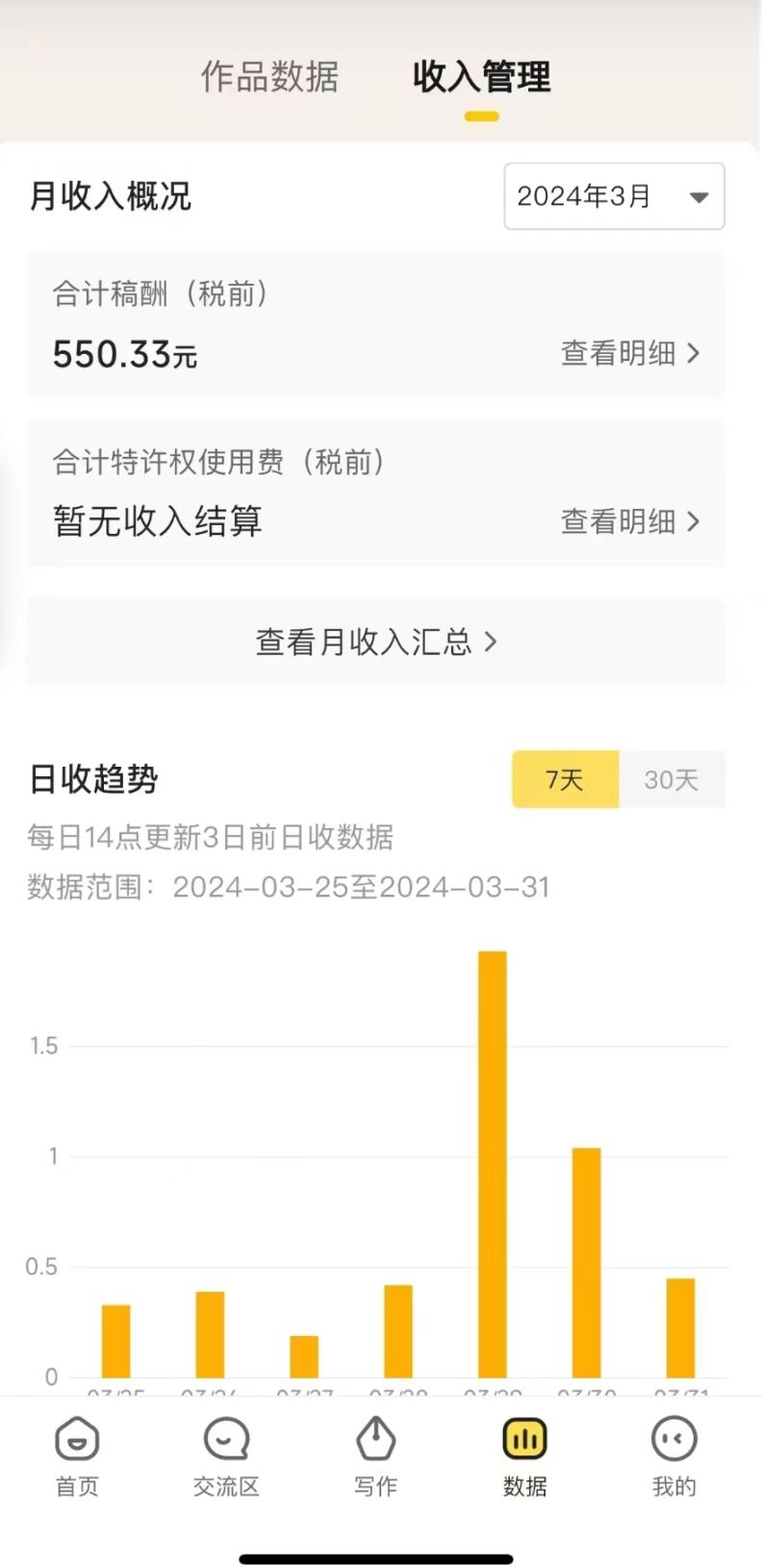Switch to the 作品数据 tab
Screen dimensions: 762x1568
(269, 77)
